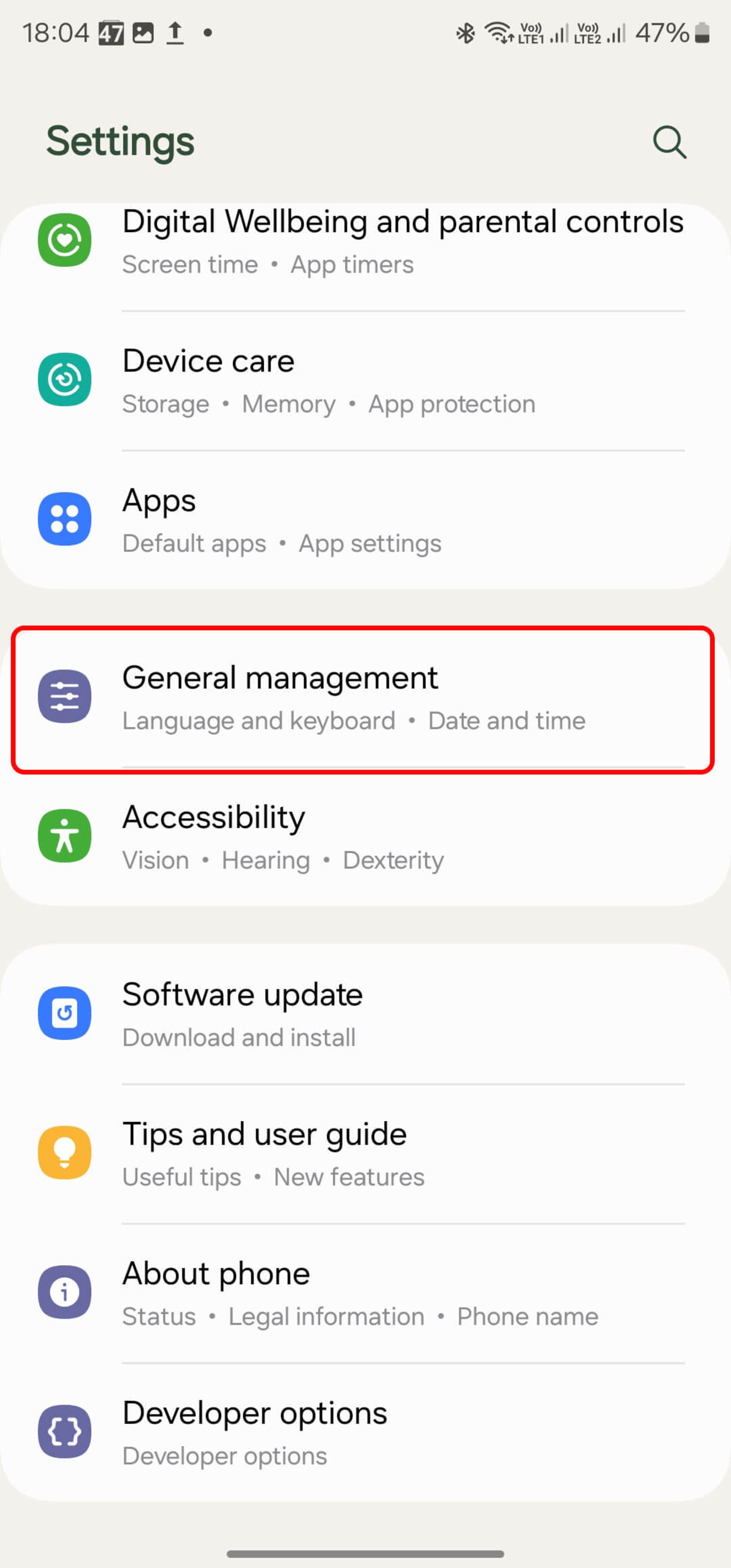Viewport: 731px width, 1568px height.
Task: Open the Settings search icon
Action: 670,142
